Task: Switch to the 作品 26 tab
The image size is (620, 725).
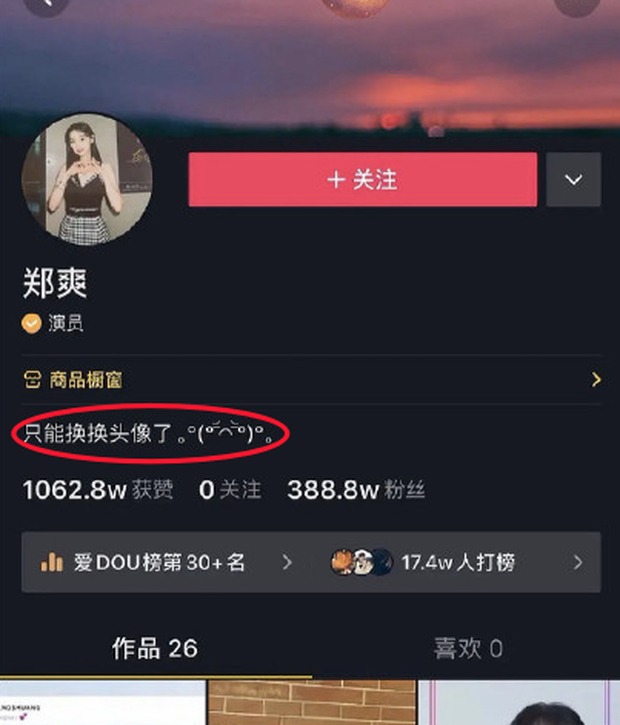Action: (x=154, y=648)
